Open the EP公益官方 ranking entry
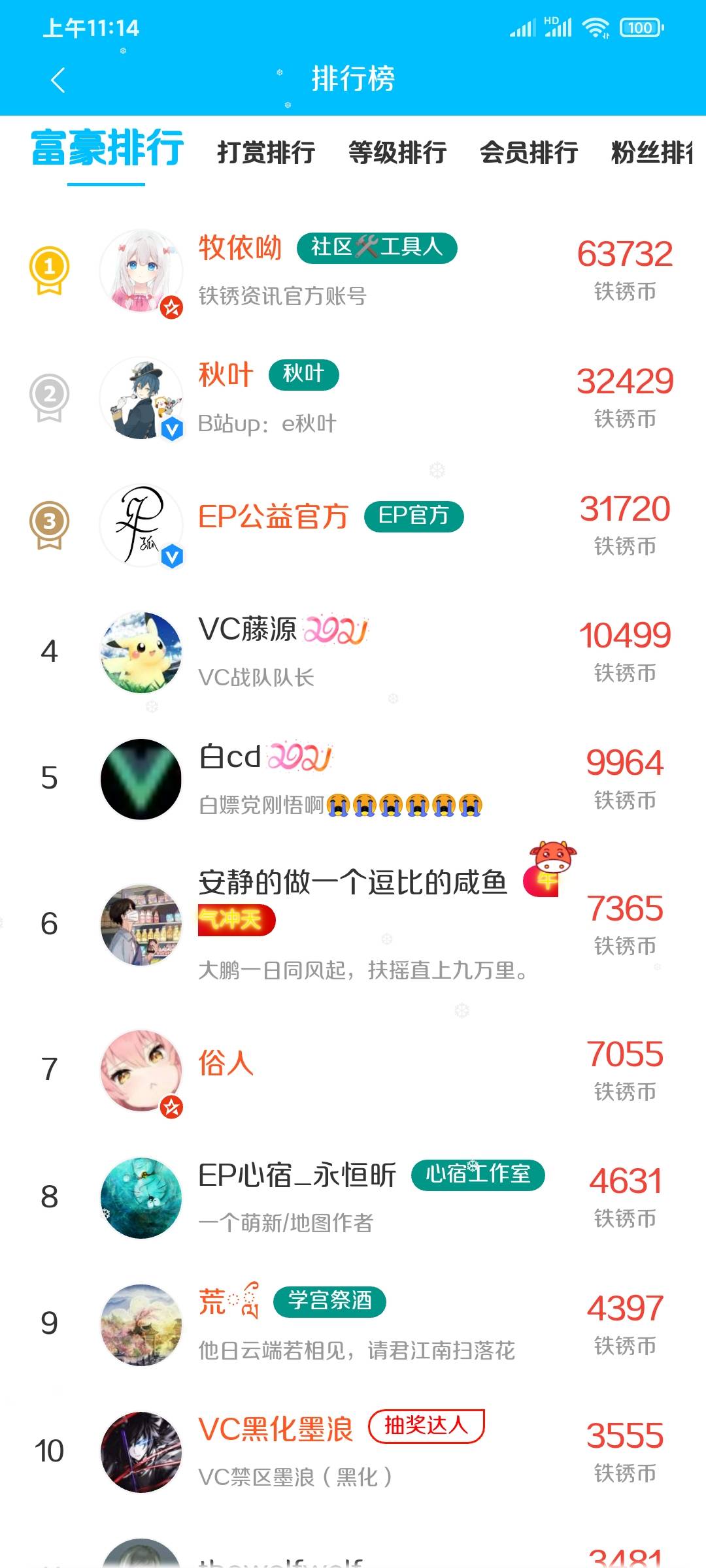The image size is (706, 1568). (x=353, y=524)
